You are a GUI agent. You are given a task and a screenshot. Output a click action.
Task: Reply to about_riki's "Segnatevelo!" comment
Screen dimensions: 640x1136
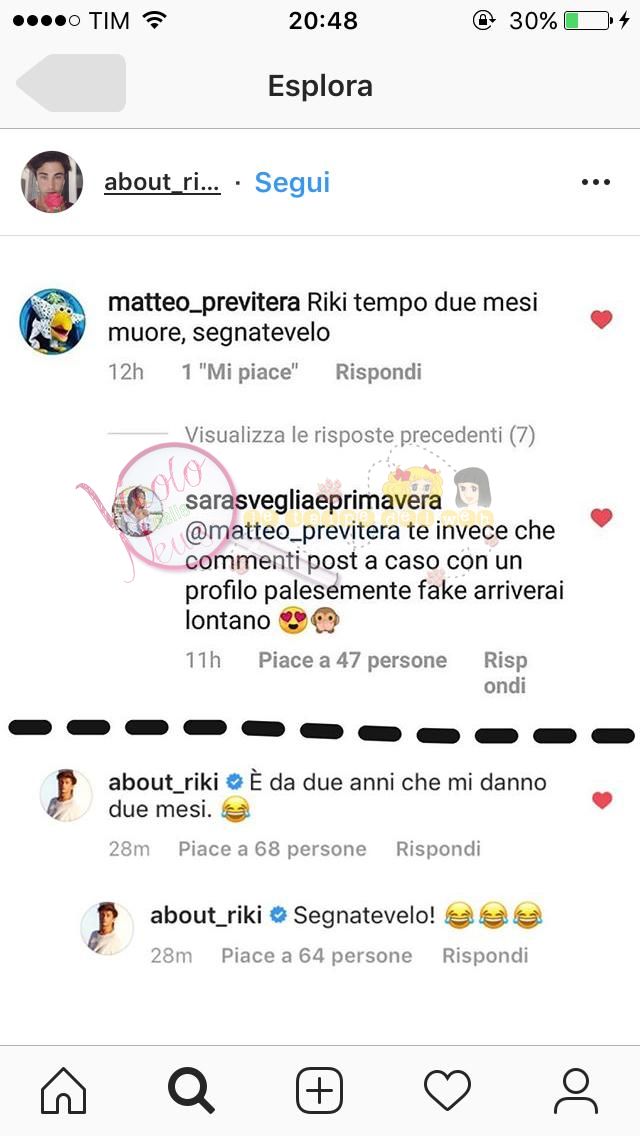(x=485, y=955)
